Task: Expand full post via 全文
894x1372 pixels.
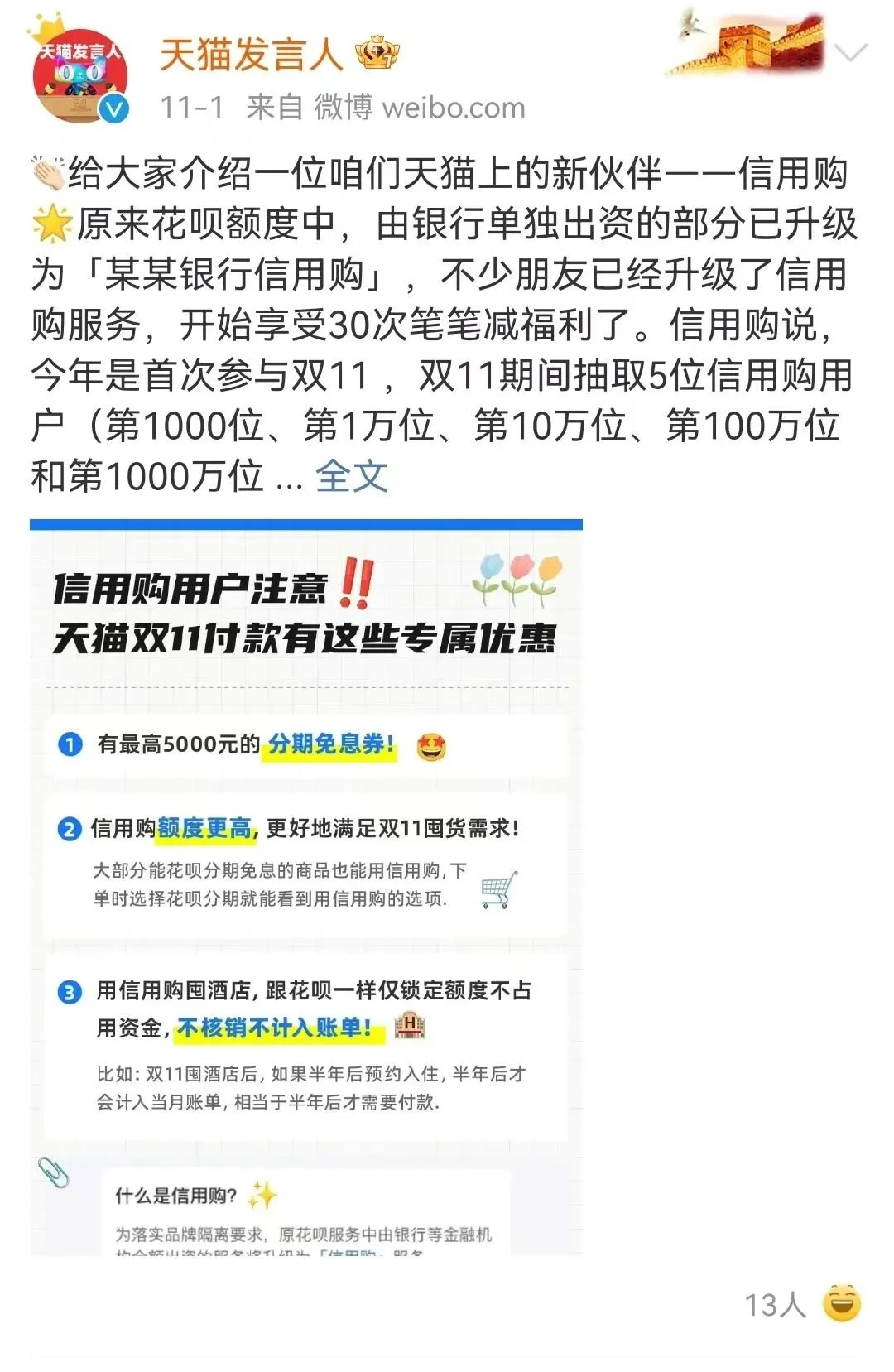Action: pyautogui.click(x=352, y=476)
